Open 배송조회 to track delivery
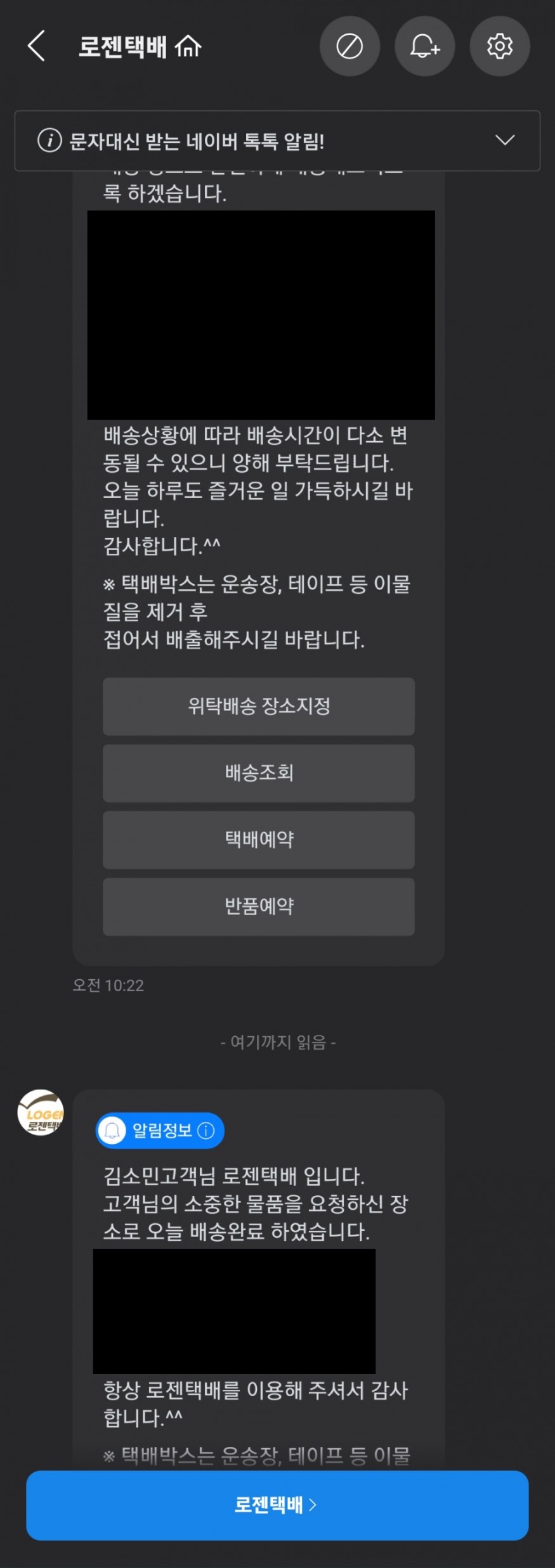The height and width of the screenshot is (1568, 555). click(259, 773)
